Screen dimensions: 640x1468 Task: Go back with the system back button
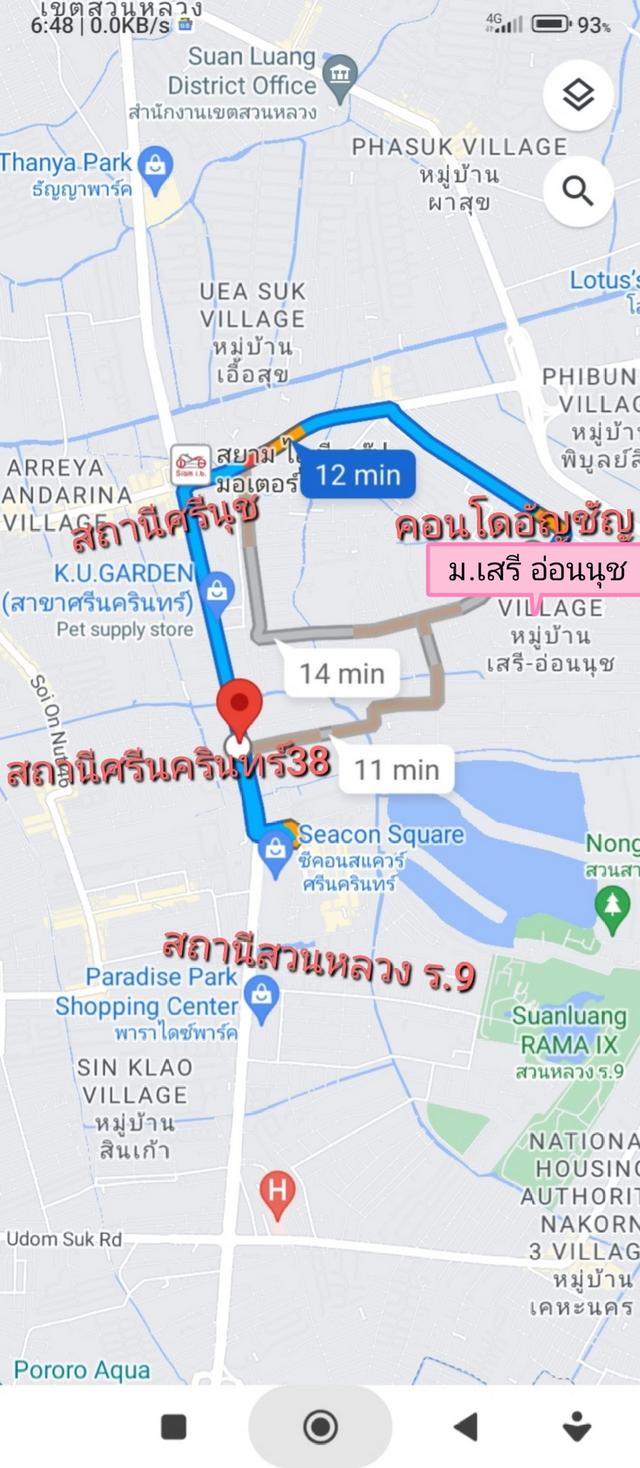465,1426
